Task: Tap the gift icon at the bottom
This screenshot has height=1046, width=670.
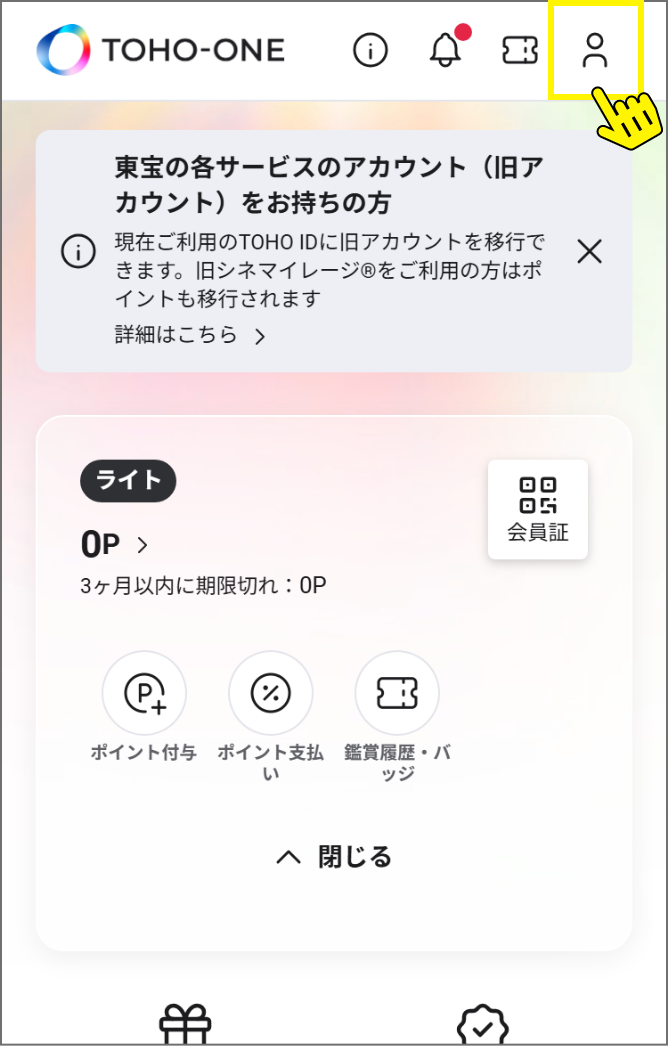Action: coord(186,1025)
